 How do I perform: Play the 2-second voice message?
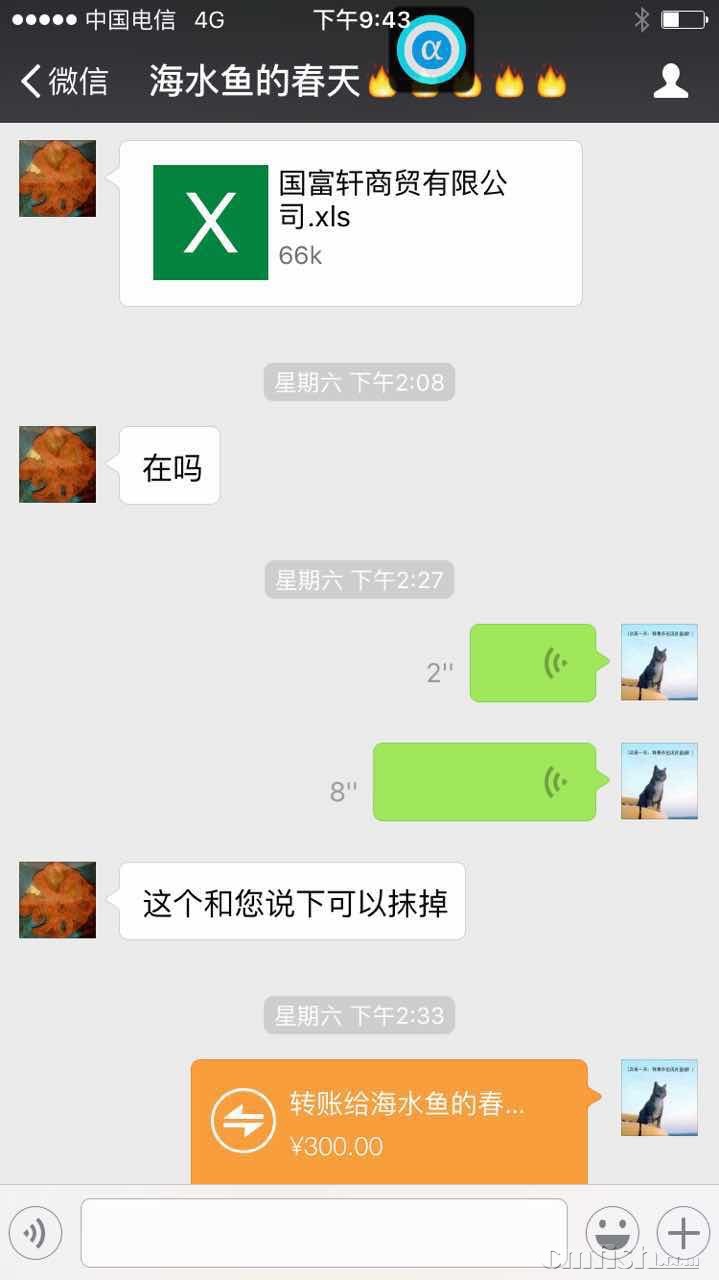click(533, 663)
